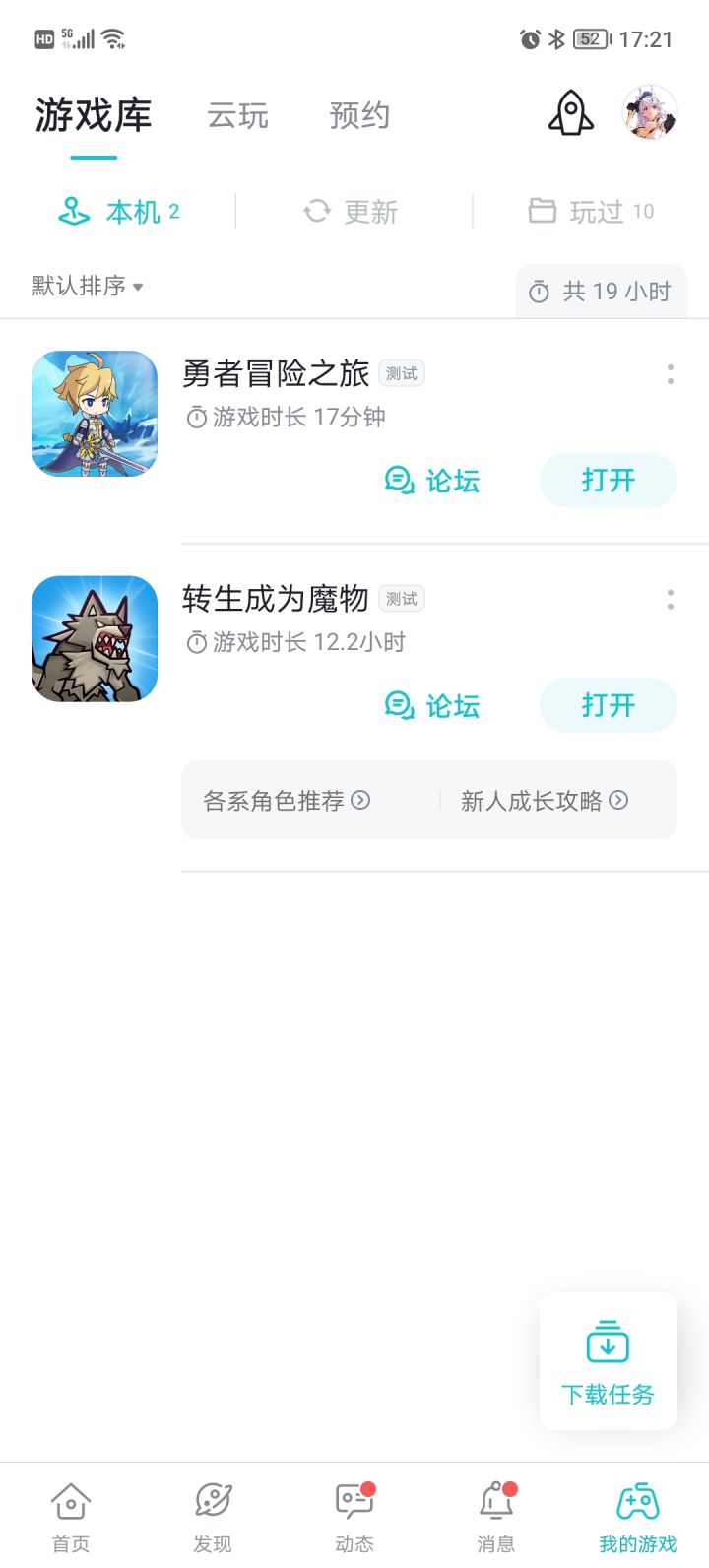Switch to the 云玩 tab
Image resolution: width=709 pixels, height=1568 pixels.
pyautogui.click(x=237, y=115)
